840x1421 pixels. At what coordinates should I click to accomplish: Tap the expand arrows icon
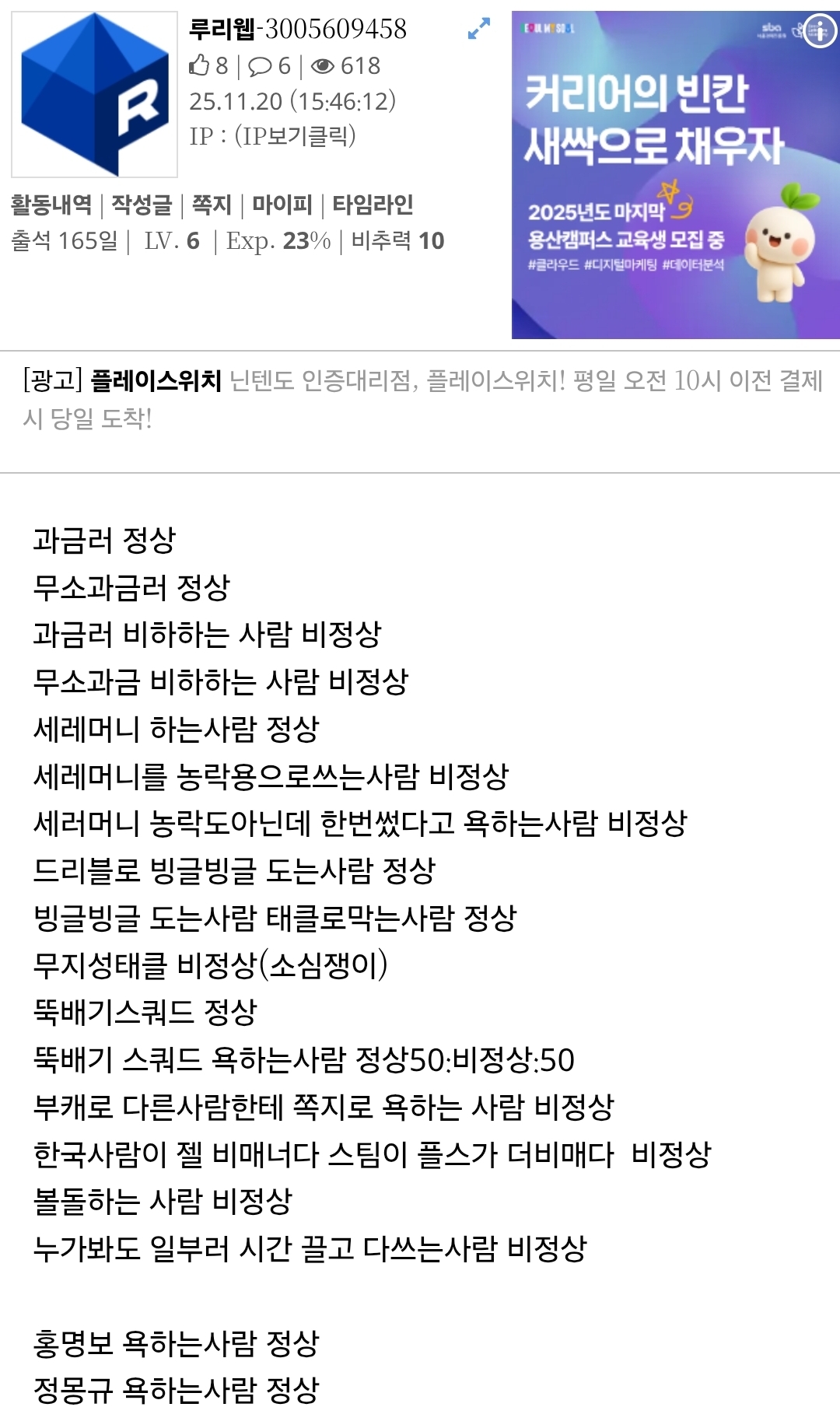tap(479, 29)
